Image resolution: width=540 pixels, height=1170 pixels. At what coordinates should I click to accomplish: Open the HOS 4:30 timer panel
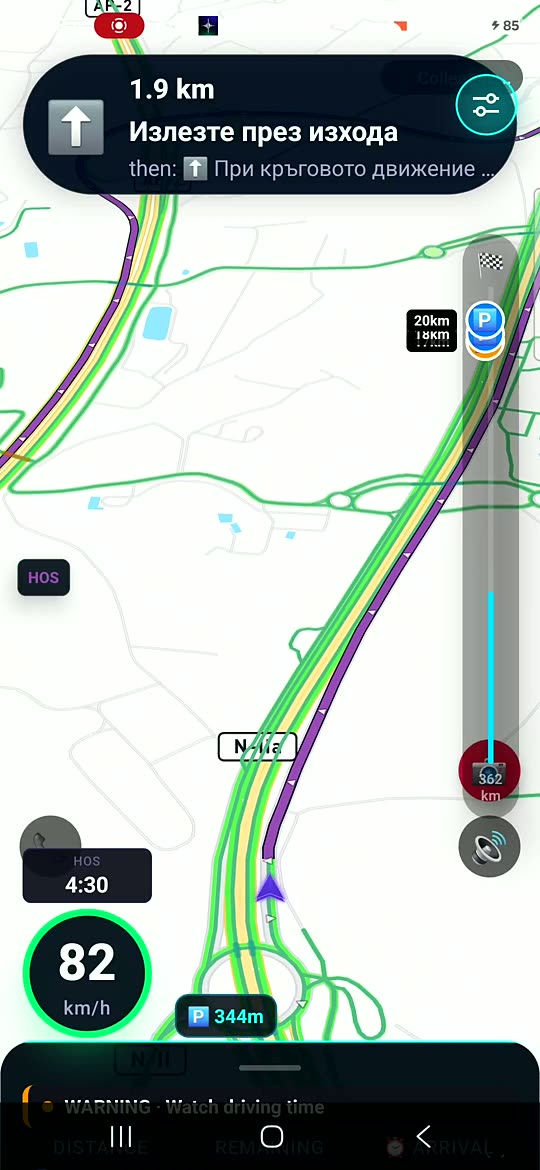point(87,876)
